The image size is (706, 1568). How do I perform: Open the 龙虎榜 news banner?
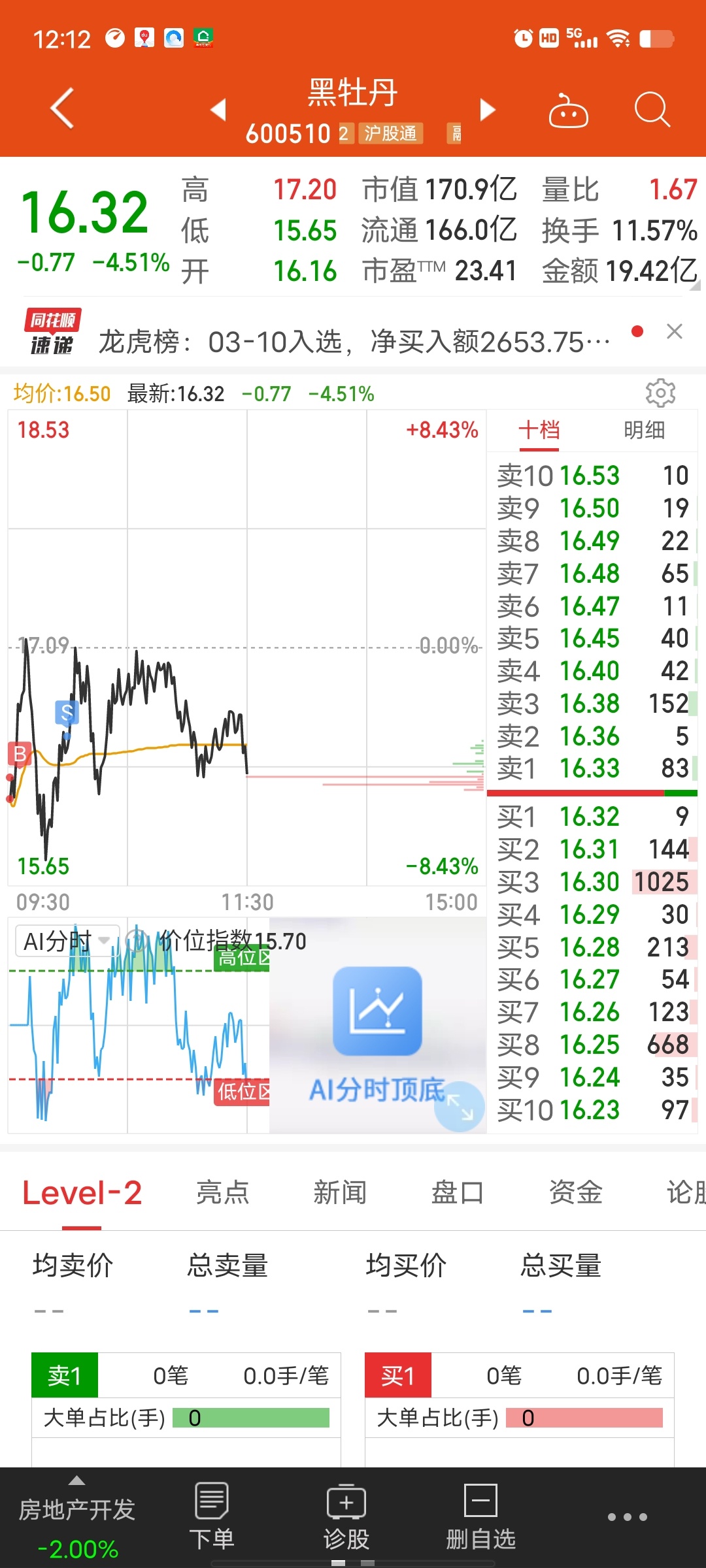coord(353,341)
